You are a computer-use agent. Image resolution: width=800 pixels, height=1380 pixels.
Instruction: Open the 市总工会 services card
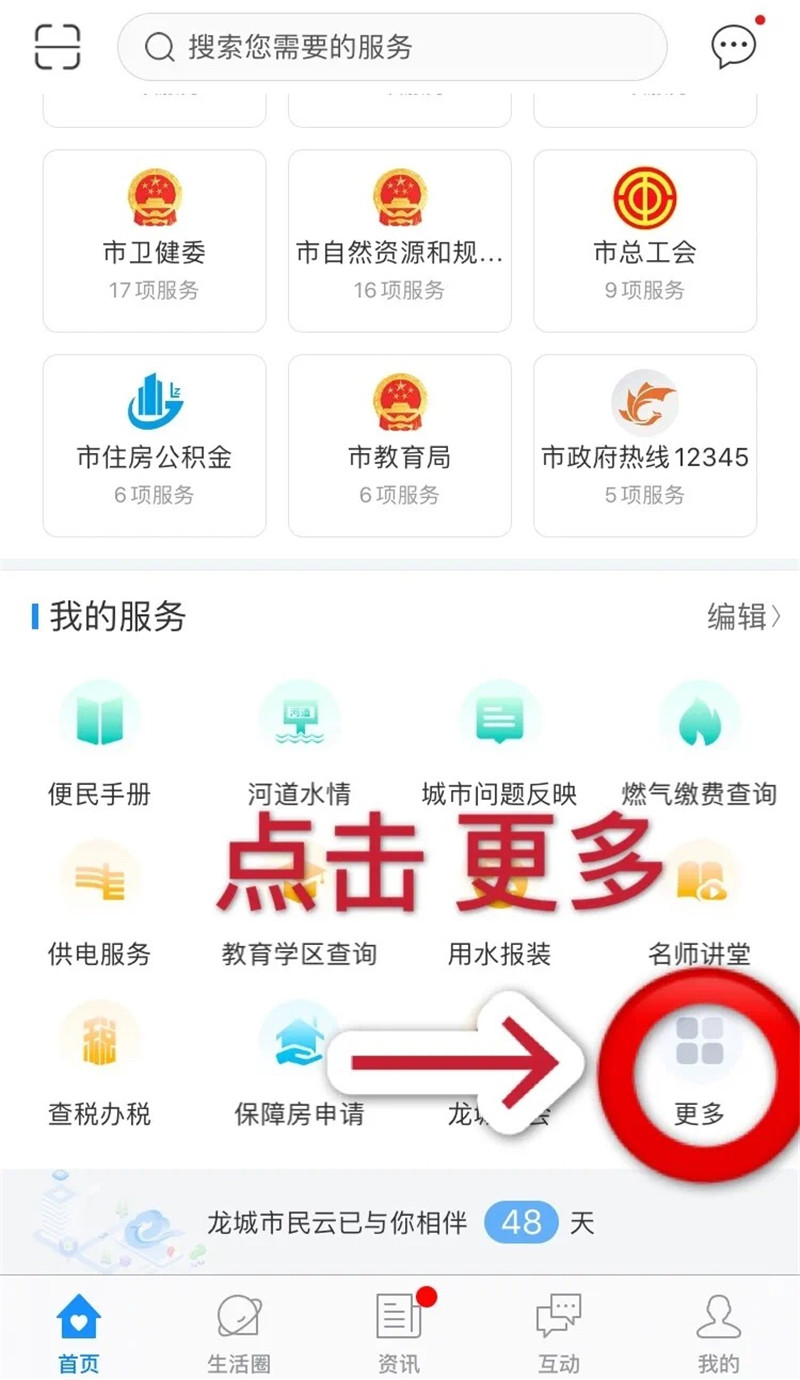645,241
